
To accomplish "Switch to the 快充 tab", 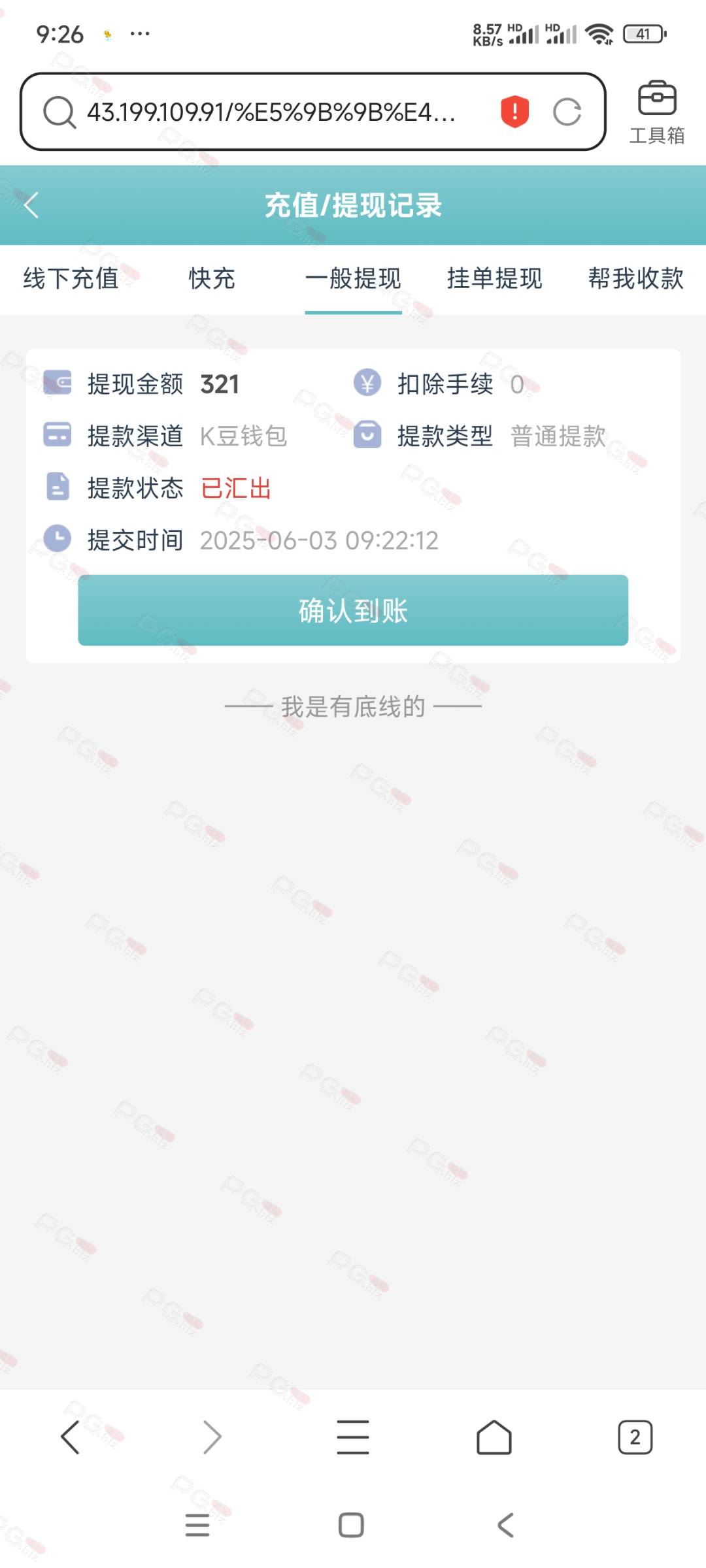I will point(212,278).
